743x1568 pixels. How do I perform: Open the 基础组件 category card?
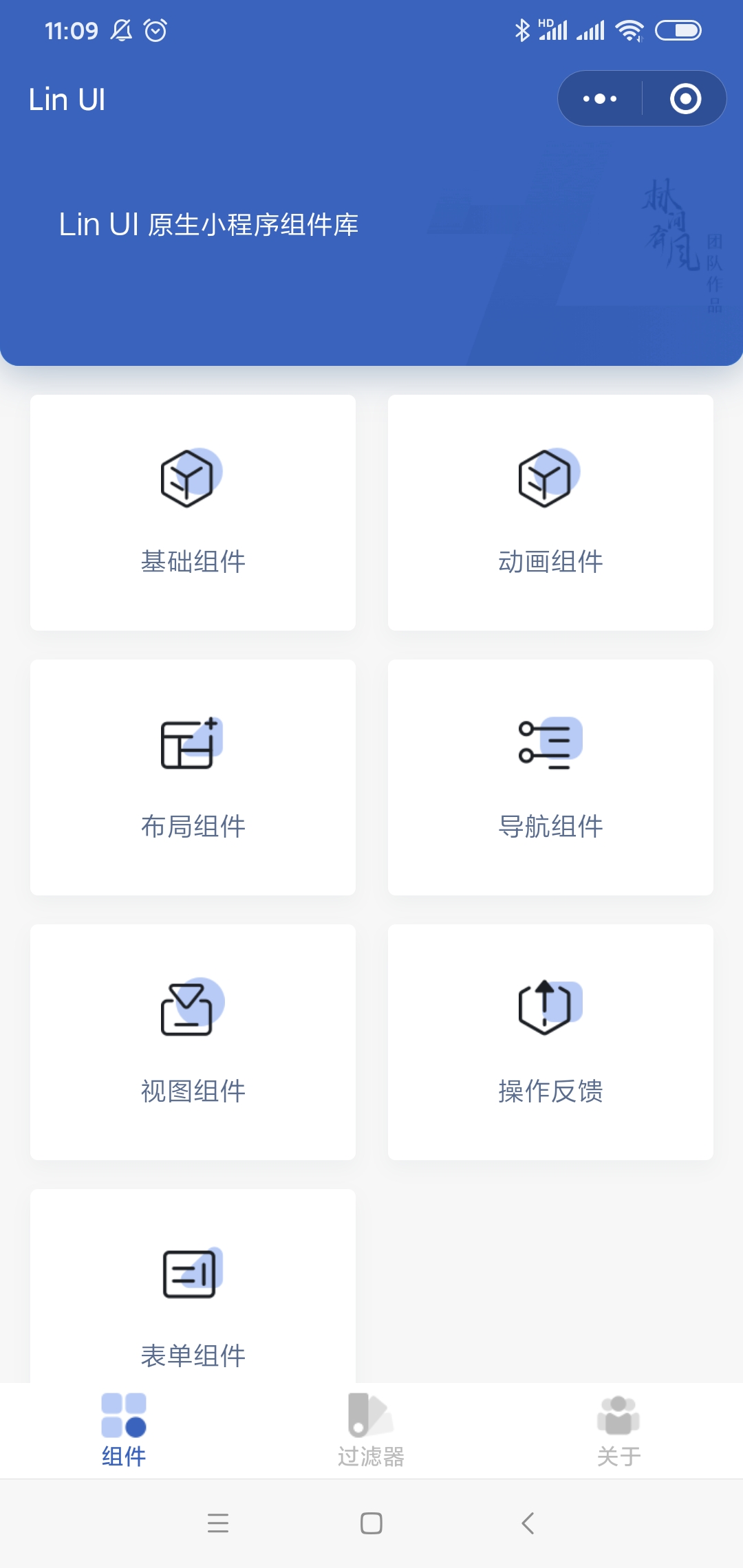(x=191, y=512)
